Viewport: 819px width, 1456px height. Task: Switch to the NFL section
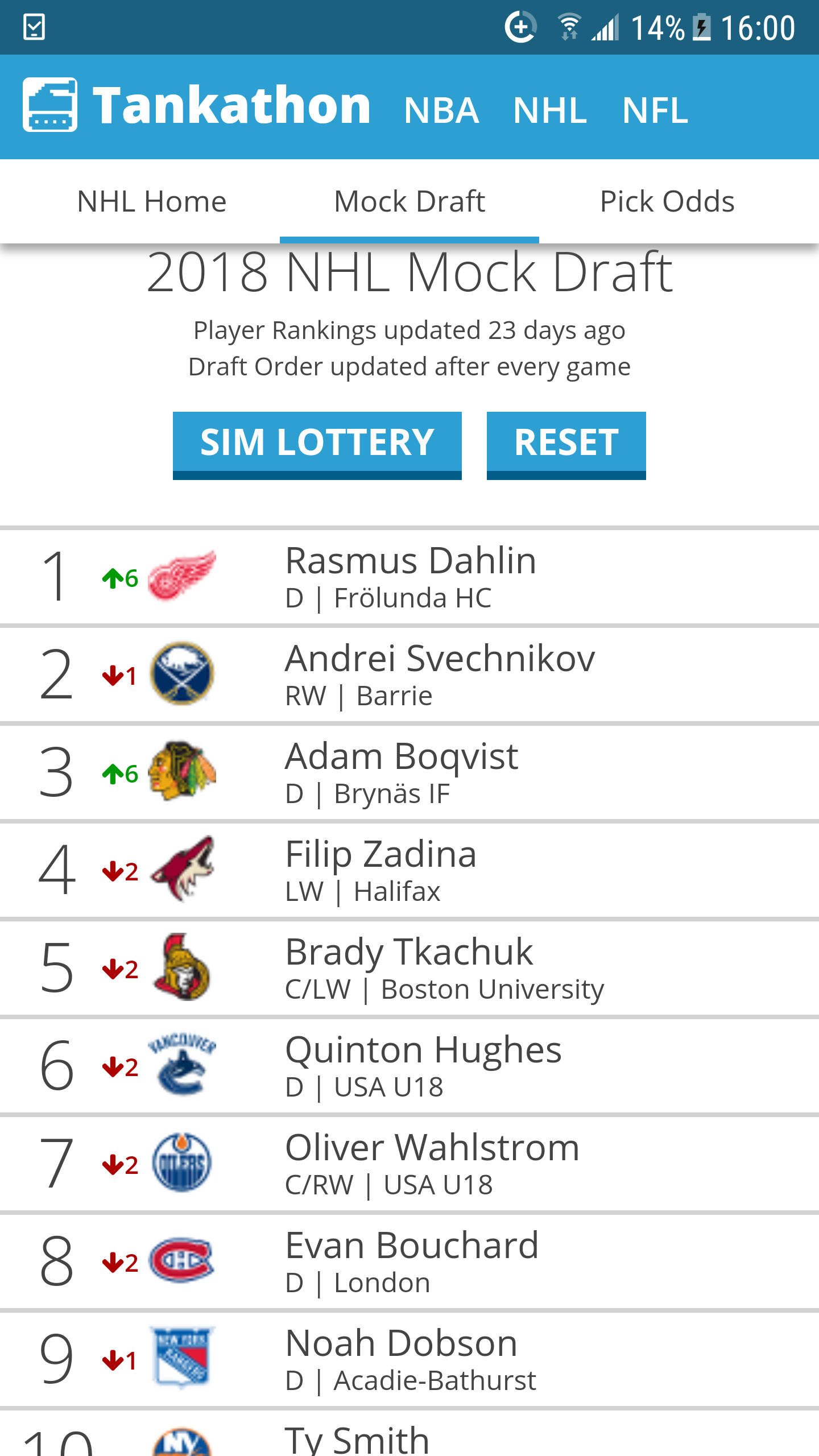point(655,110)
